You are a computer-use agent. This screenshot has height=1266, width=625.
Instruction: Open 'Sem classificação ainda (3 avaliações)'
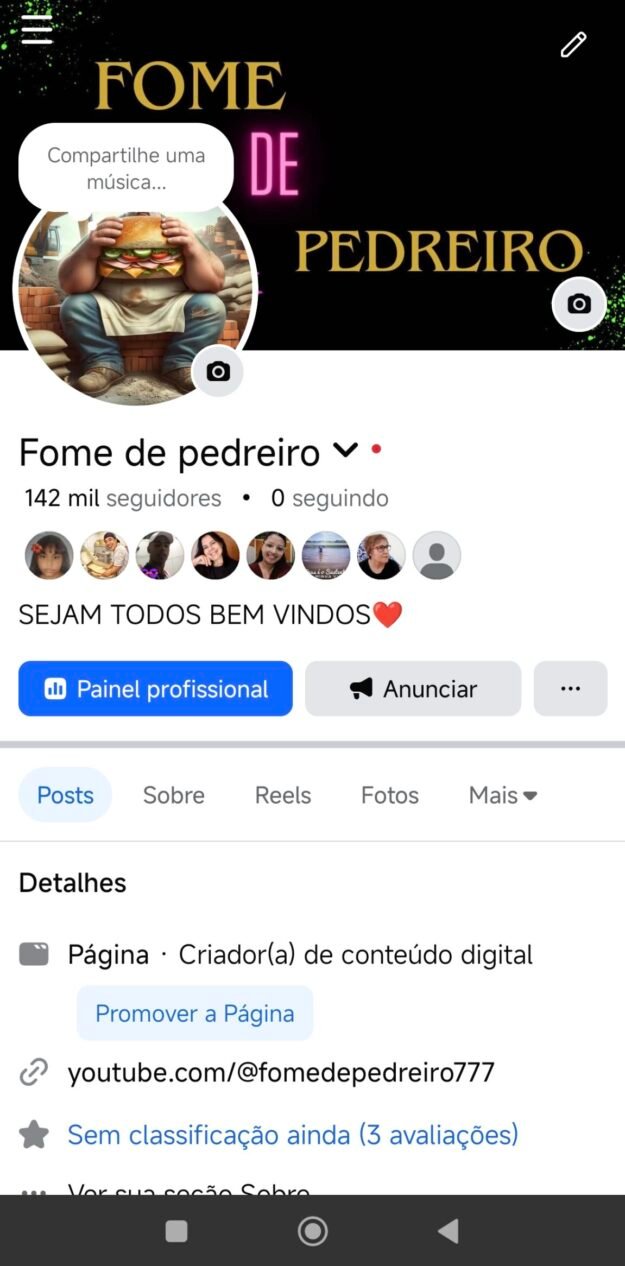[x=293, y=1134]
